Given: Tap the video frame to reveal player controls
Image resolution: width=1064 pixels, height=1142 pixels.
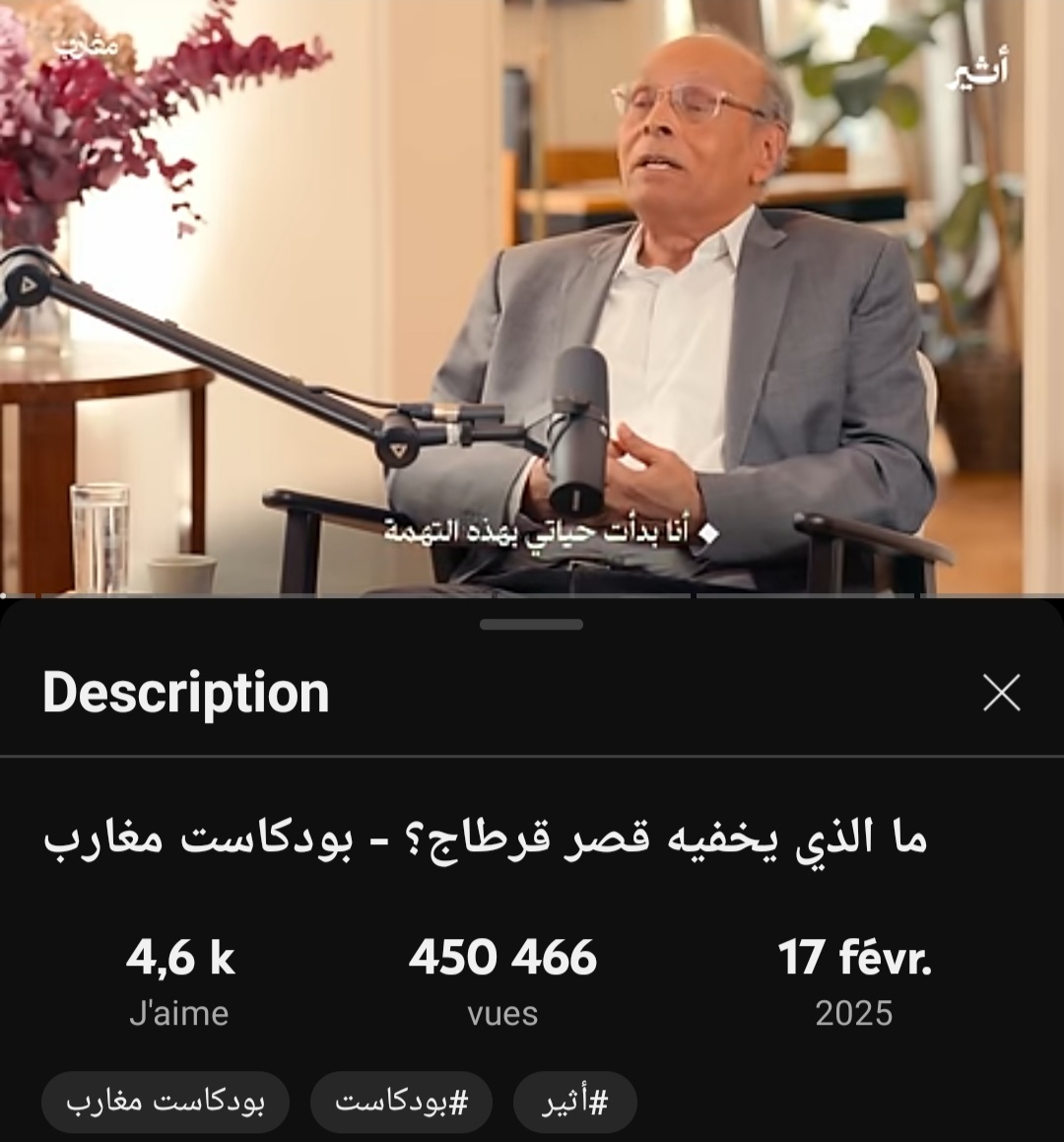Looking at the screenshot, I should click(532, 296).
